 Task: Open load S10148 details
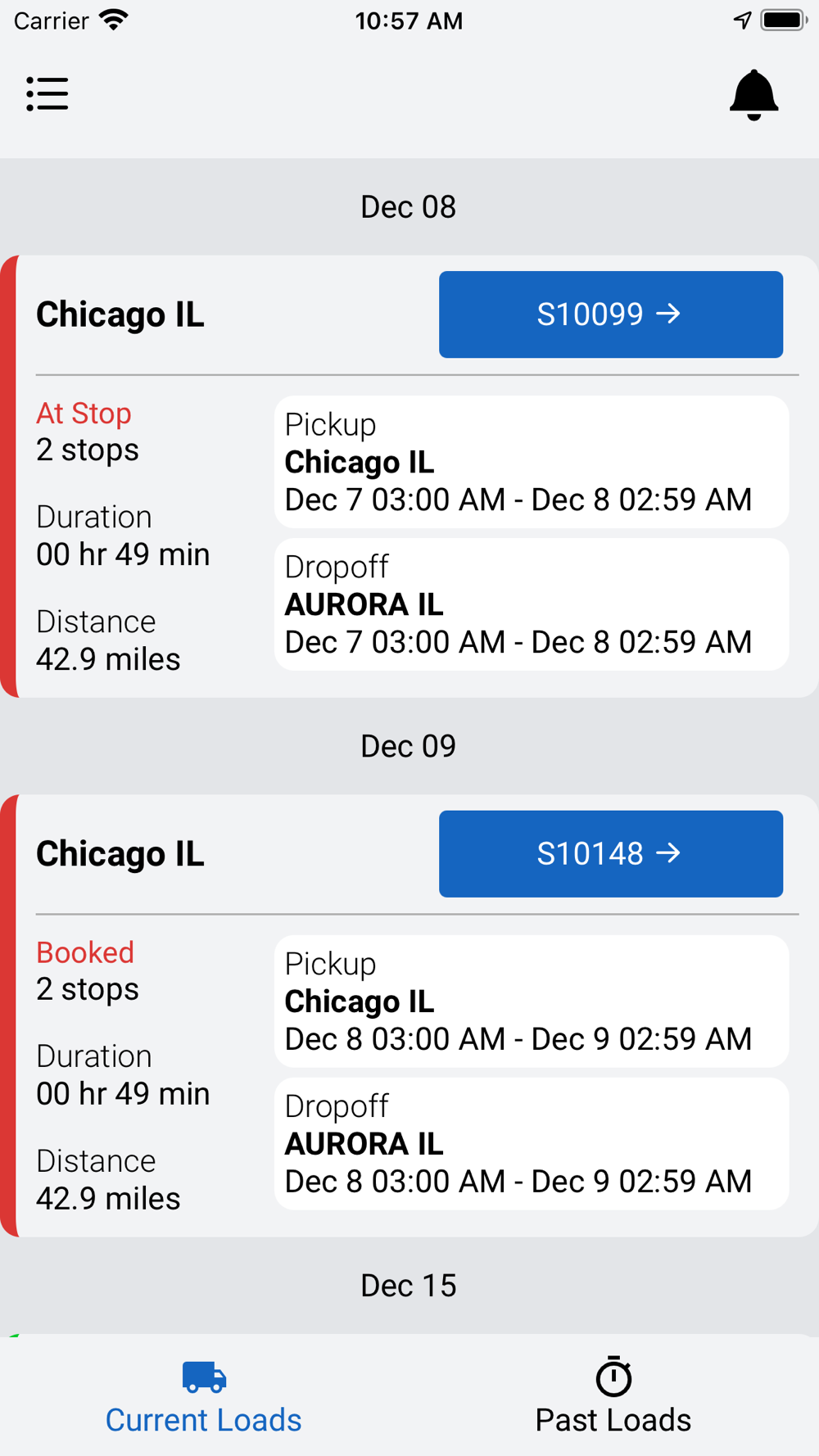click(611, 854)
